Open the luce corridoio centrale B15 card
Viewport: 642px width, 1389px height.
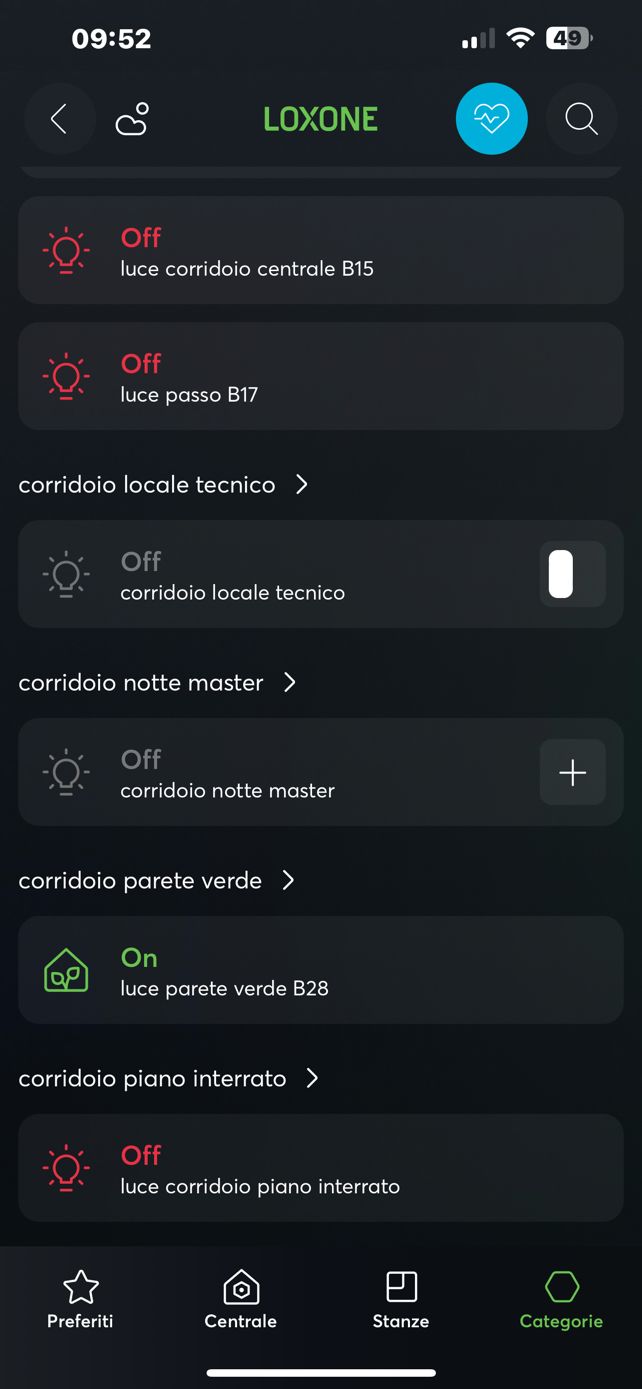(320, 250)
